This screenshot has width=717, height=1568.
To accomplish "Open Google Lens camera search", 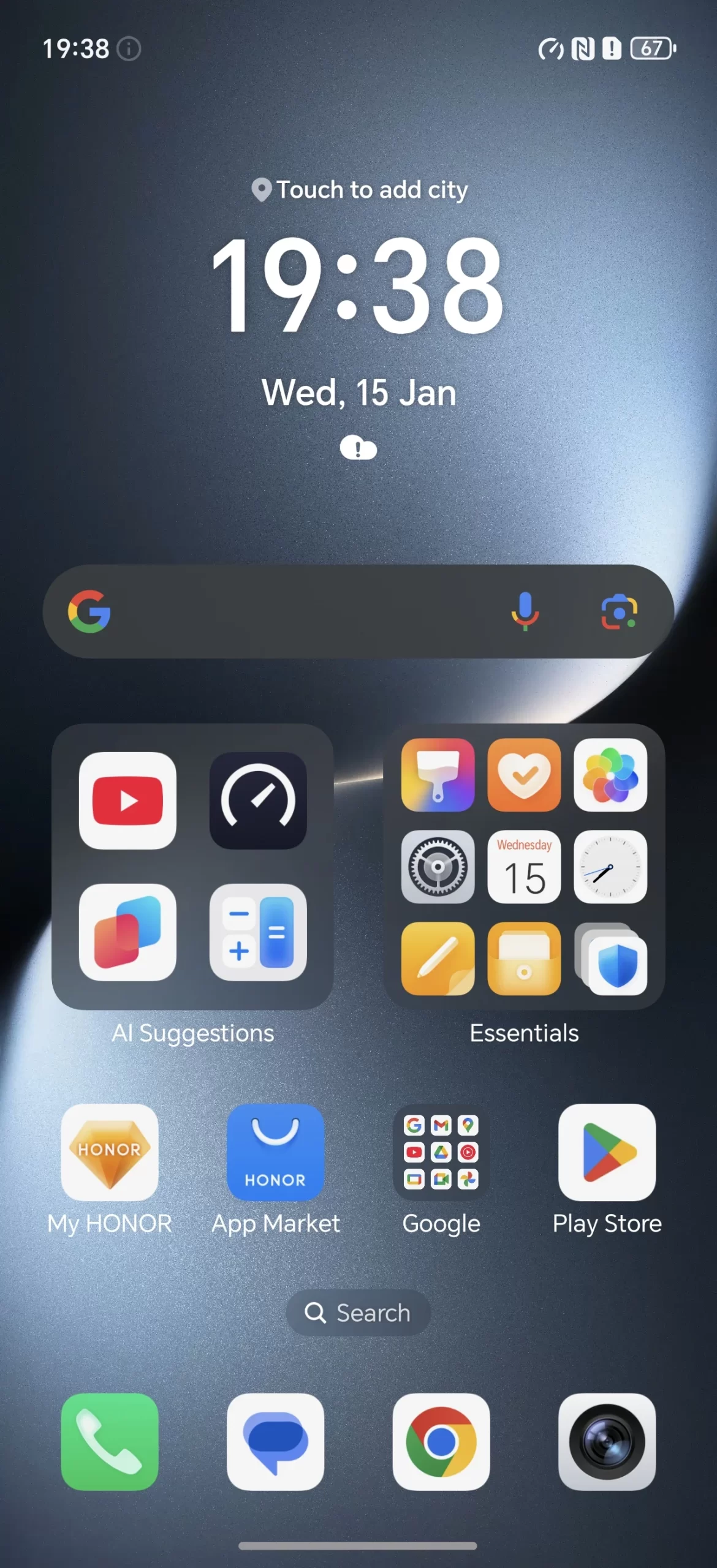I will pos(618,611).
